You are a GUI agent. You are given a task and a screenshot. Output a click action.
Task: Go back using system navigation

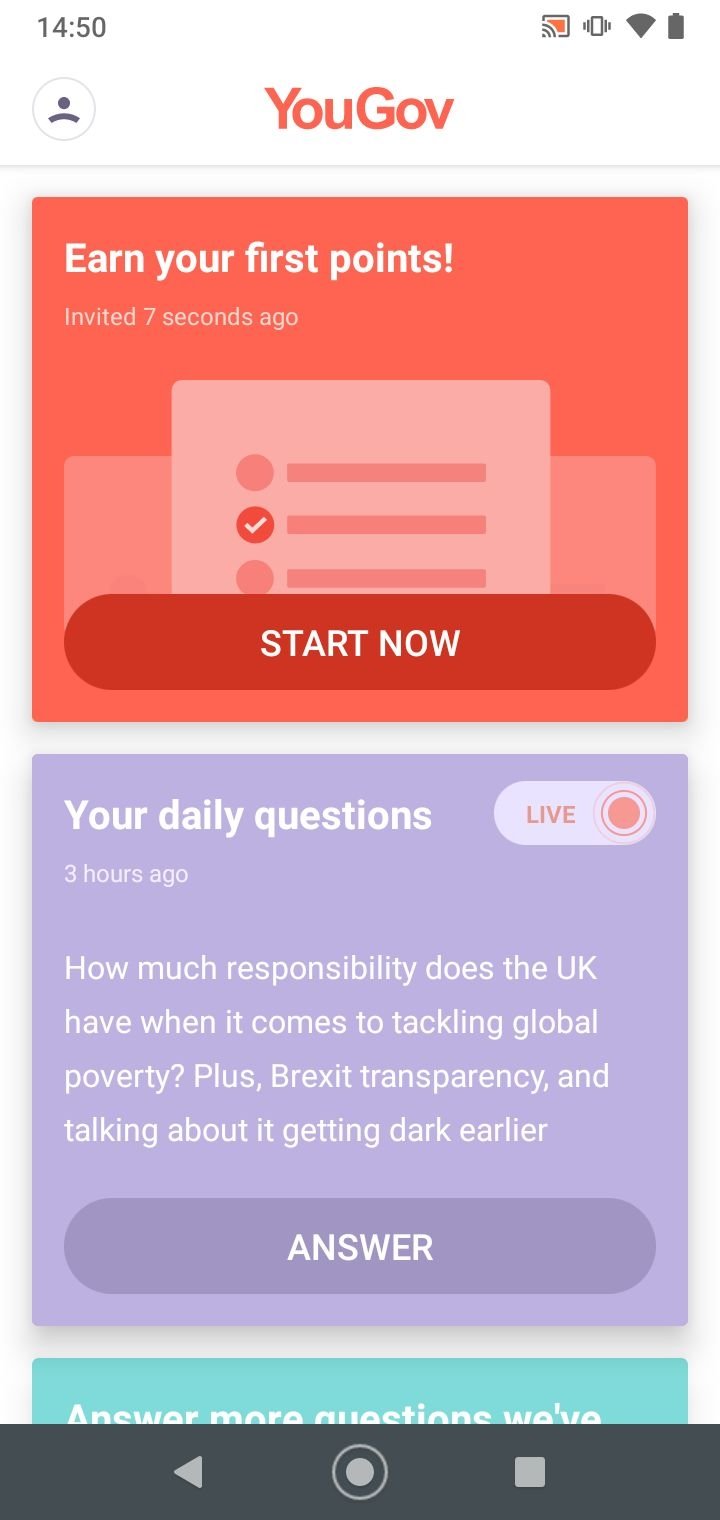[188, 1472]
